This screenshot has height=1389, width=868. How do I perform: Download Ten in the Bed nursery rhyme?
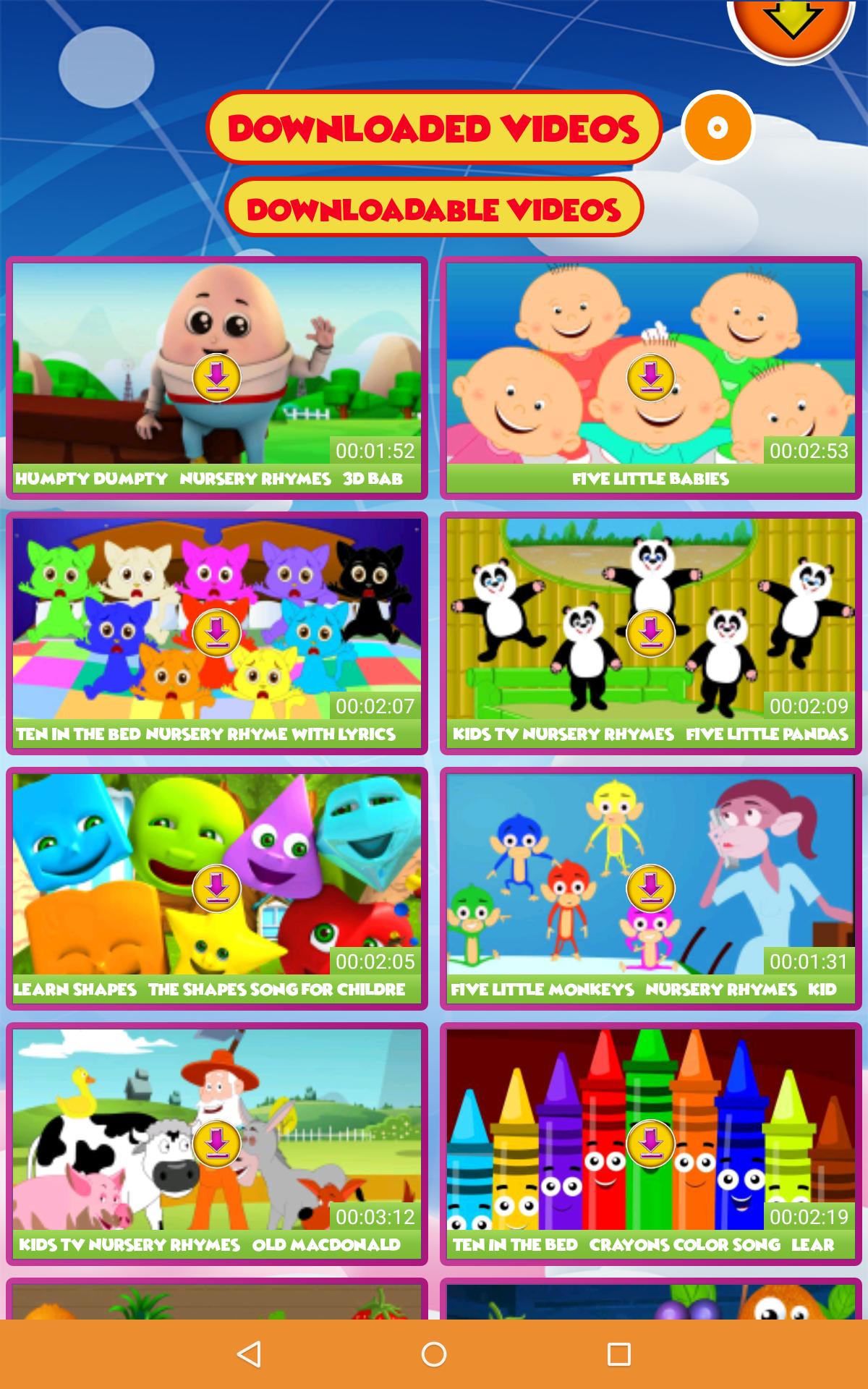(x=216, y=633)
